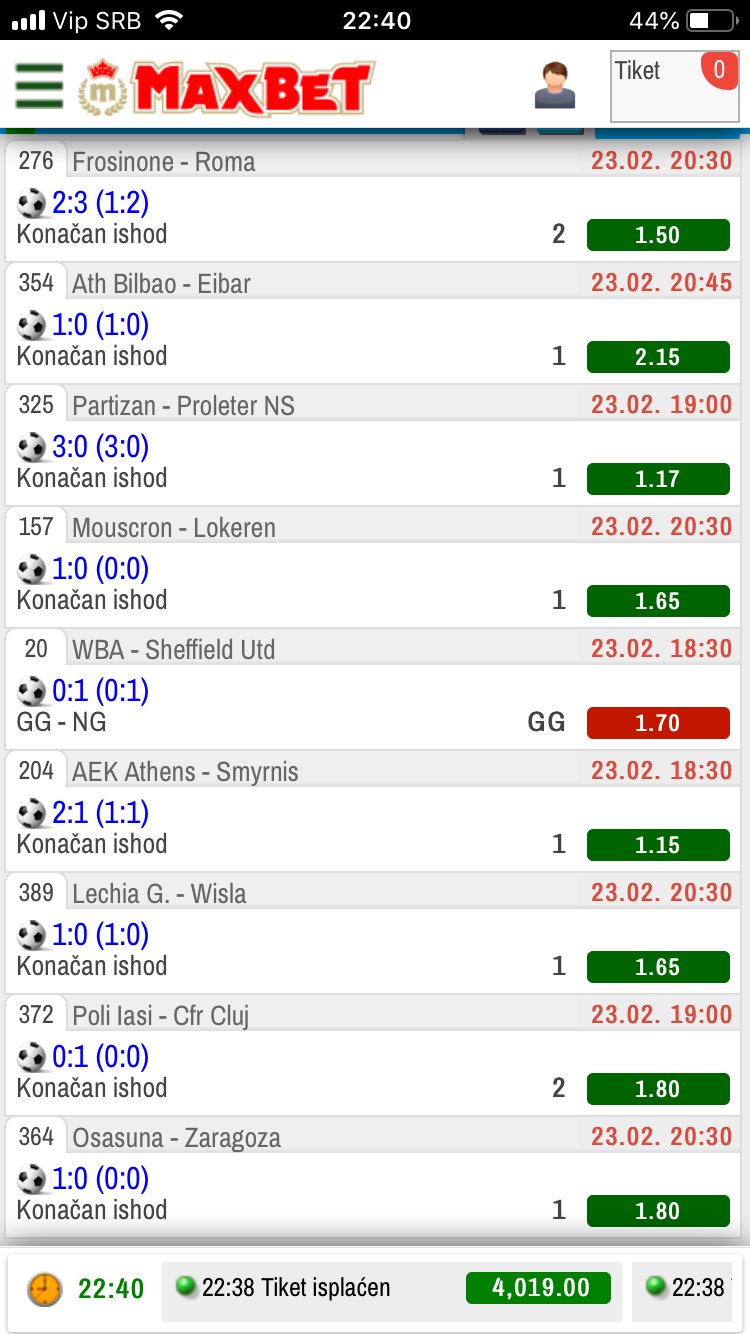Tap the 1.15 odds on AEK Athens - Smyrnis
Viewport: 750px width, 1334px height.
(658, 845)
